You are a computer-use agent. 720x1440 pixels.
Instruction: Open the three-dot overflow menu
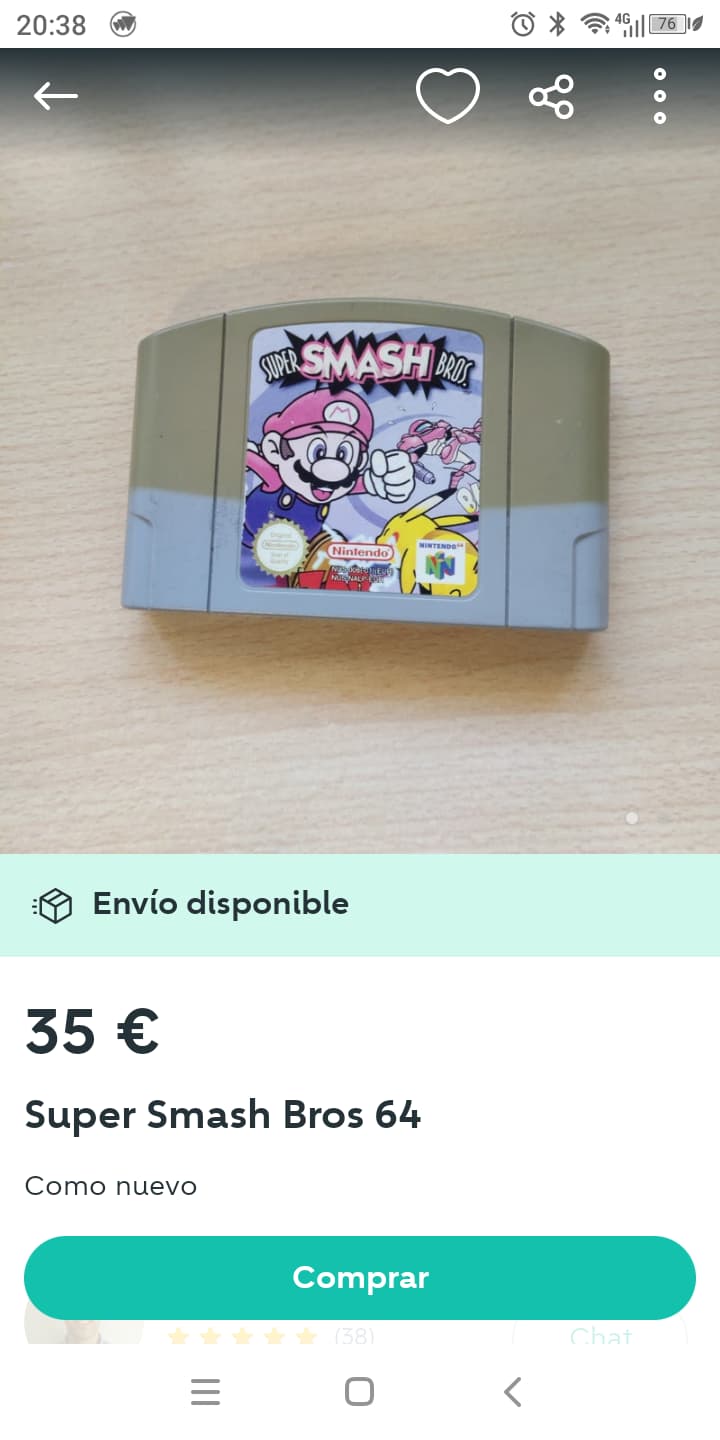click(x=660, y=96)
